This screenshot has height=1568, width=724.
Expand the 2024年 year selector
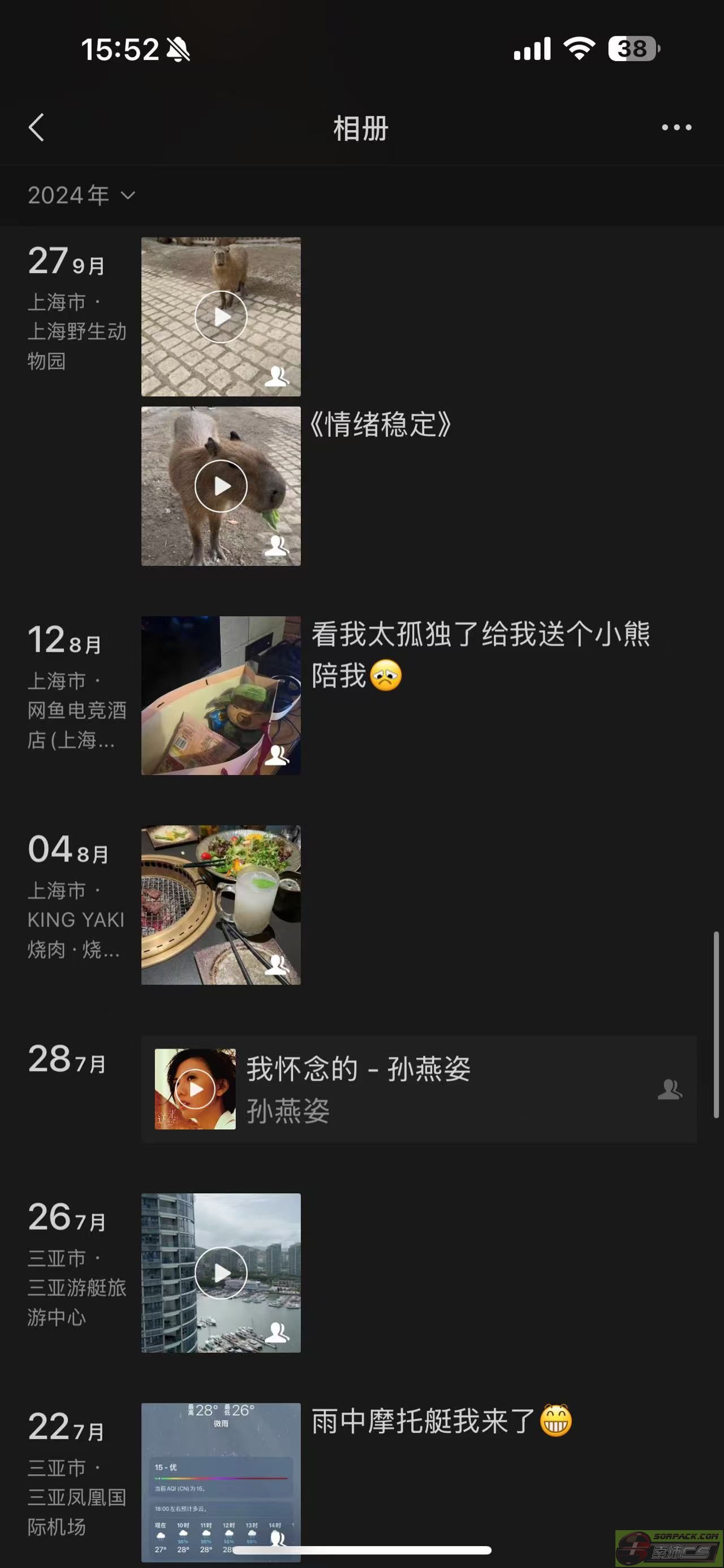click(81, 196)
